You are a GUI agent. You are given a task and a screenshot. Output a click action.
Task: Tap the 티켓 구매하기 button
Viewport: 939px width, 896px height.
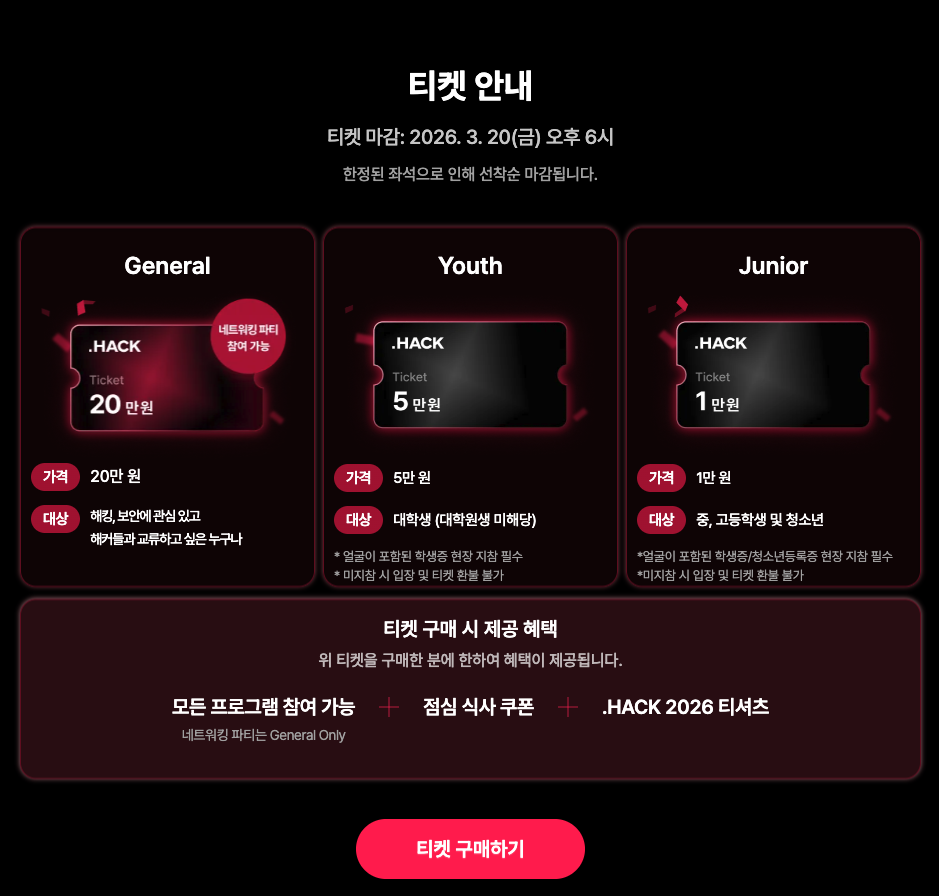470,849
